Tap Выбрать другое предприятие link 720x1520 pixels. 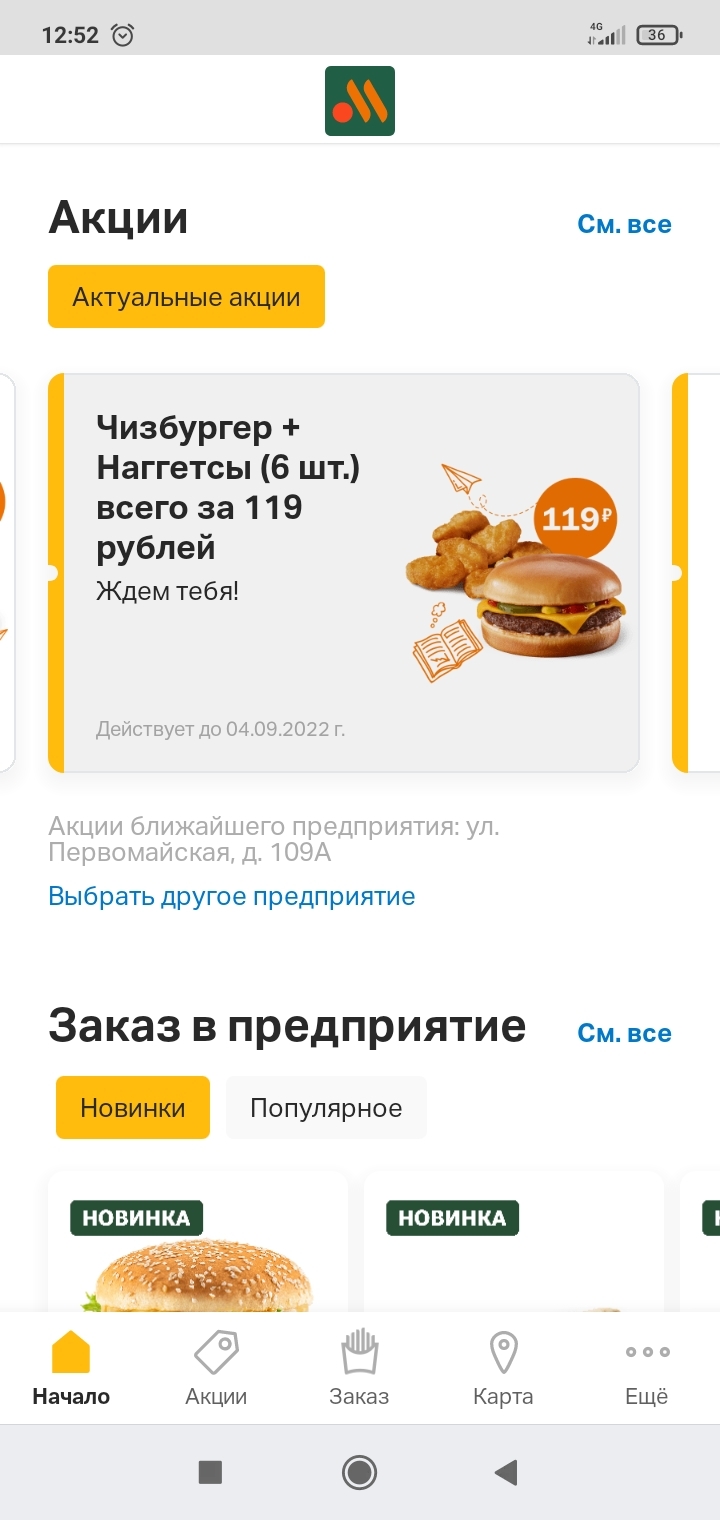(x=231, y=896)
